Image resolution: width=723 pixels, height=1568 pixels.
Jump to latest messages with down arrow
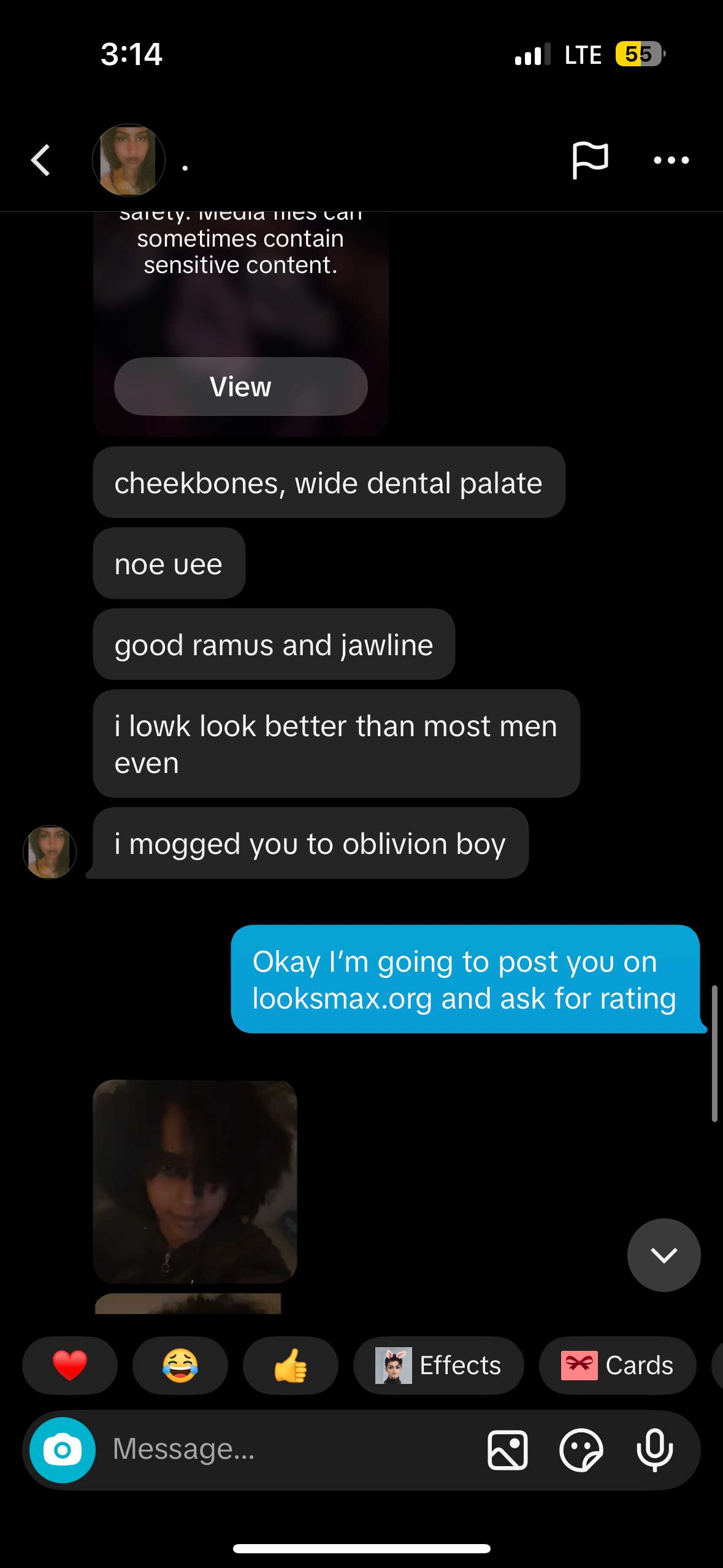pos(664,1255)
